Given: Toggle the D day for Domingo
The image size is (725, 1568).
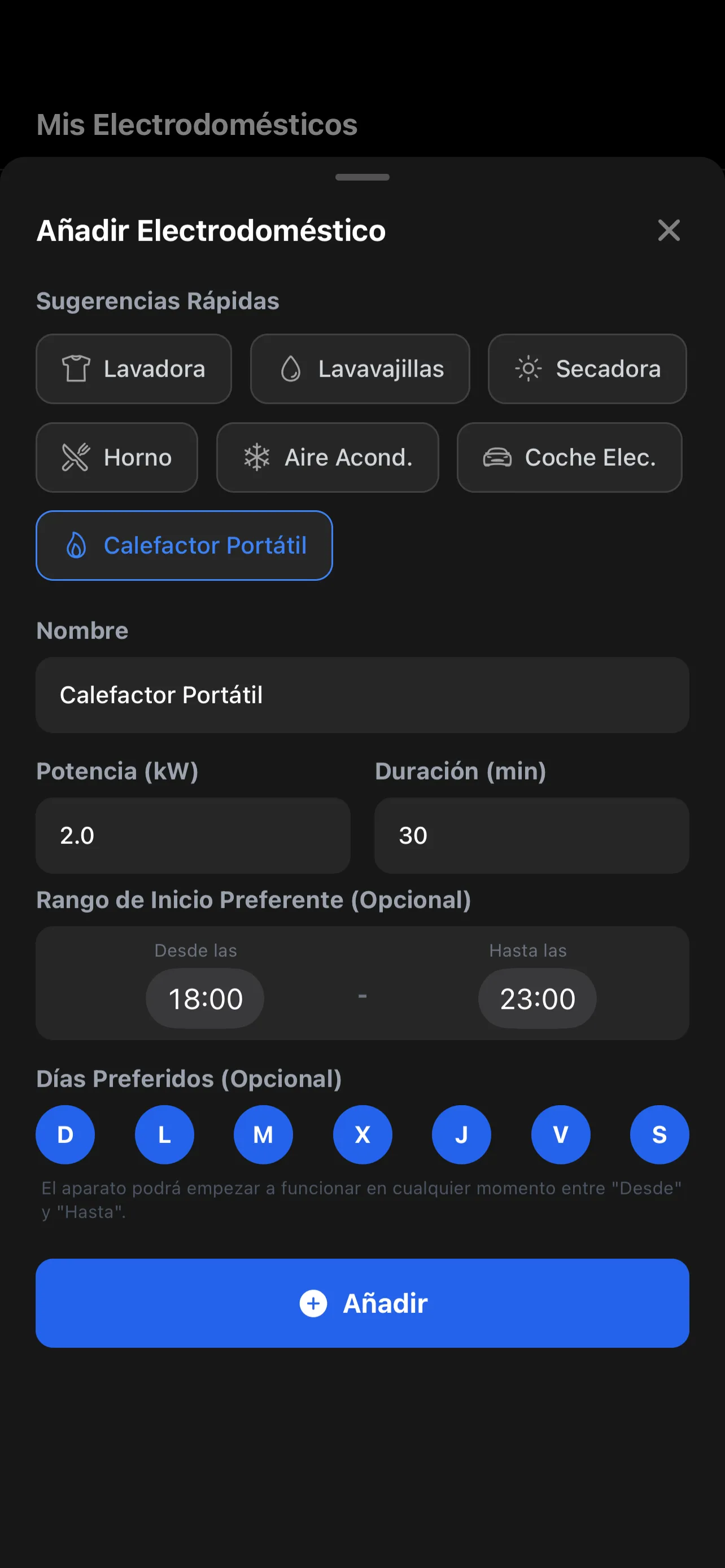Looking at the screenshot, I should 65,1134.
